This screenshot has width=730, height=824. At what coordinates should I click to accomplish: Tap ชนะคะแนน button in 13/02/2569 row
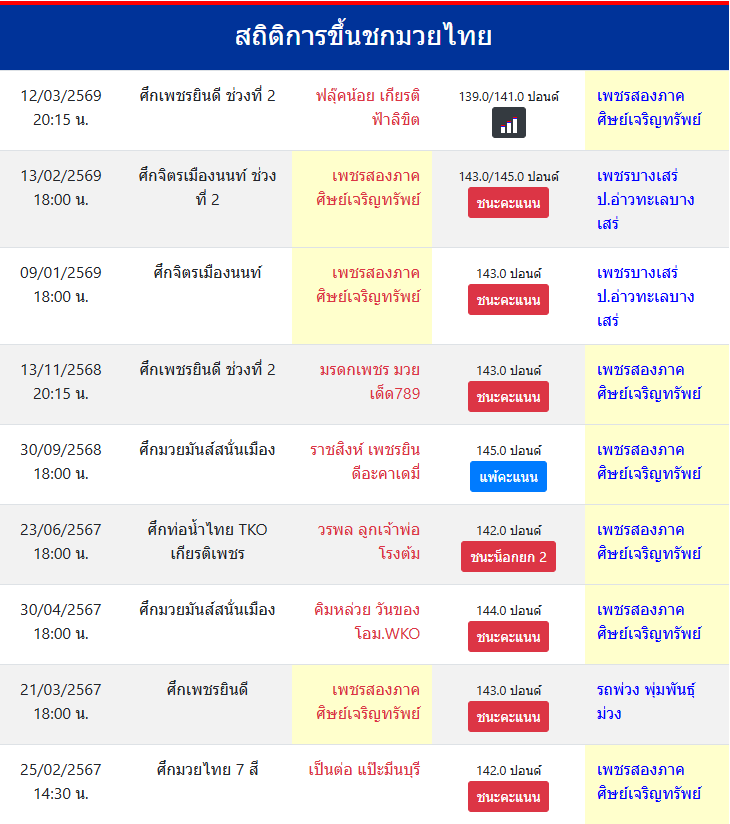(x=508, y=204)
